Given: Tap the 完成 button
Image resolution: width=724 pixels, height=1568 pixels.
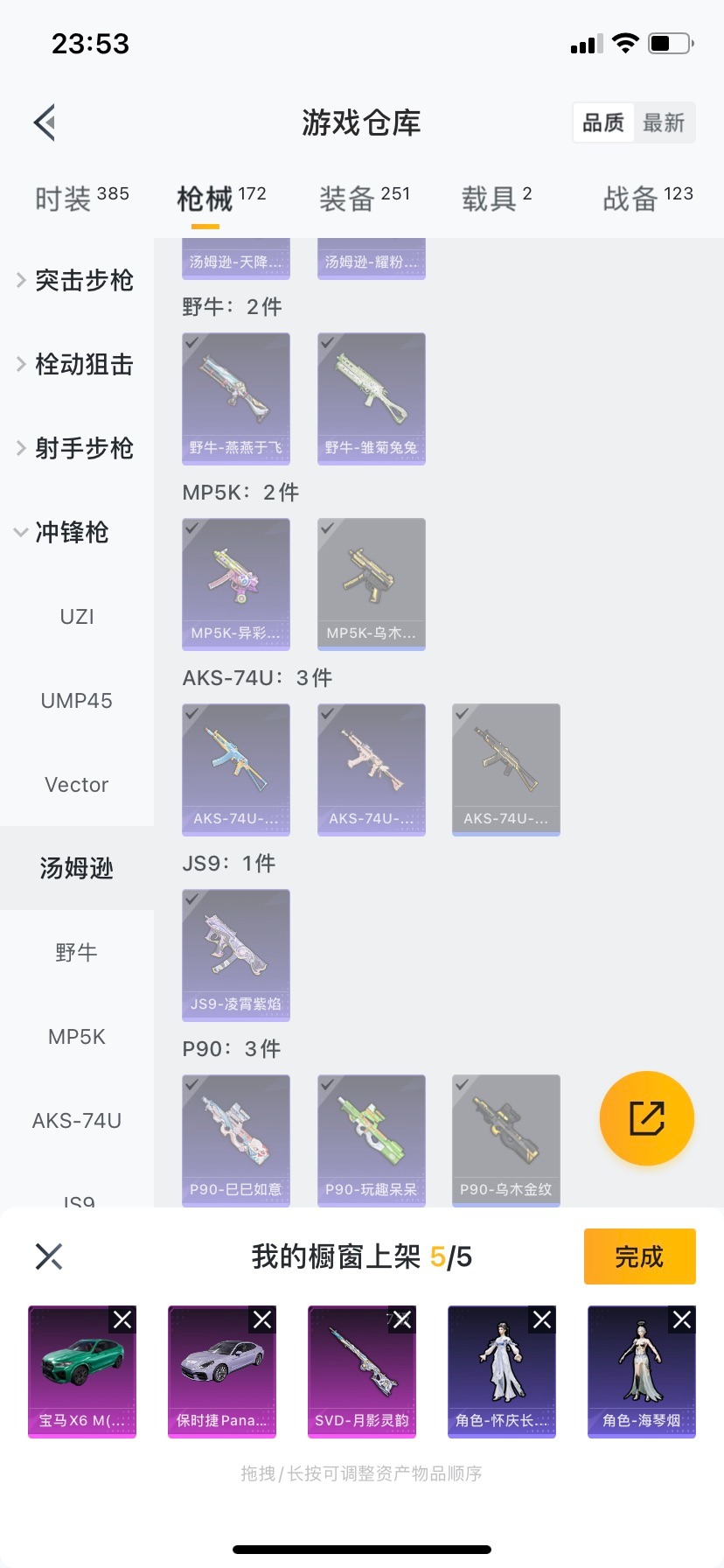Looking at the screenshot, I should [x=639, y=1256].
